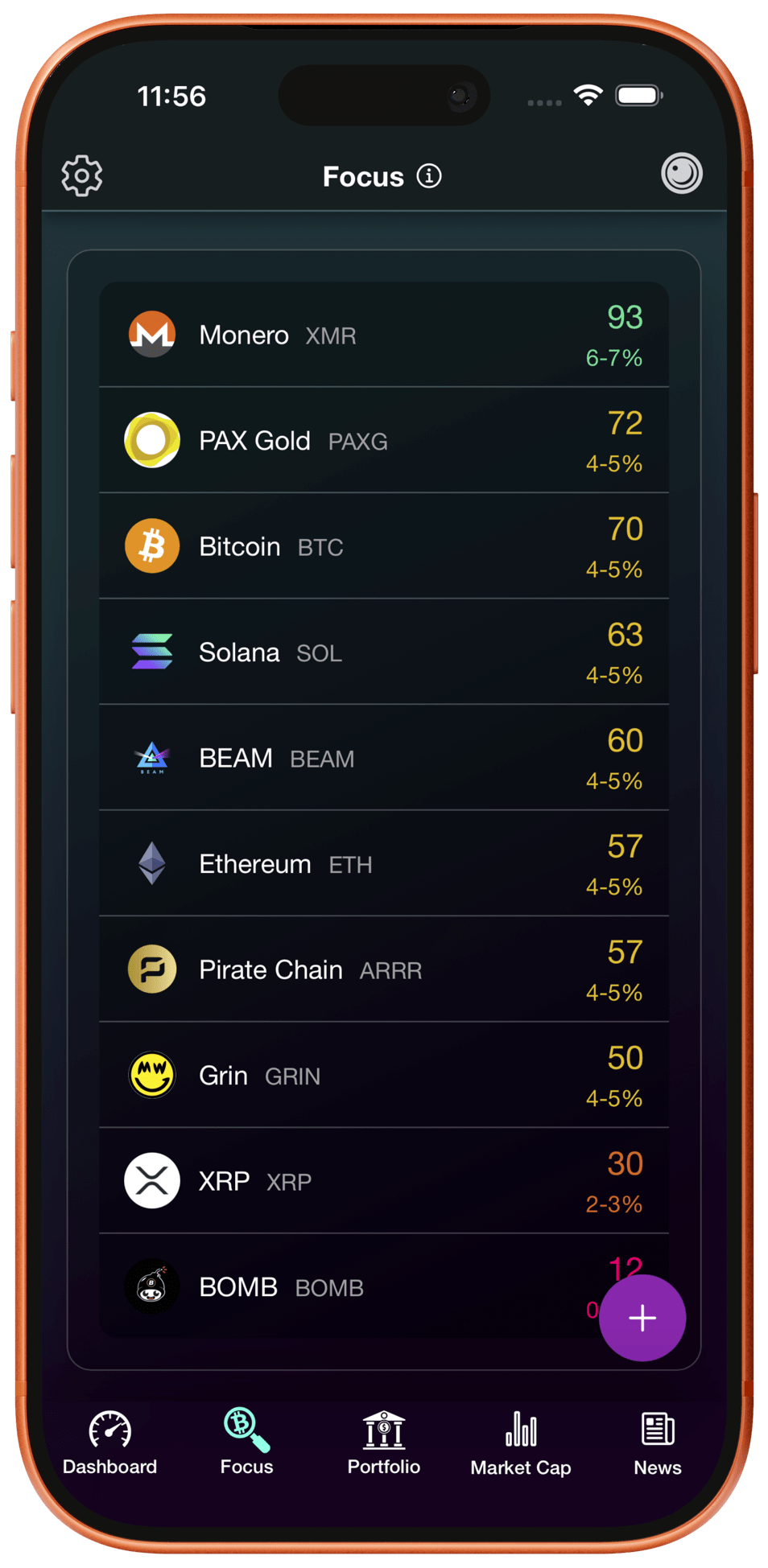This screenshot has width=768, height=1568.
Task: View Bitcoin BTC details
Action: tap(383, 546)
